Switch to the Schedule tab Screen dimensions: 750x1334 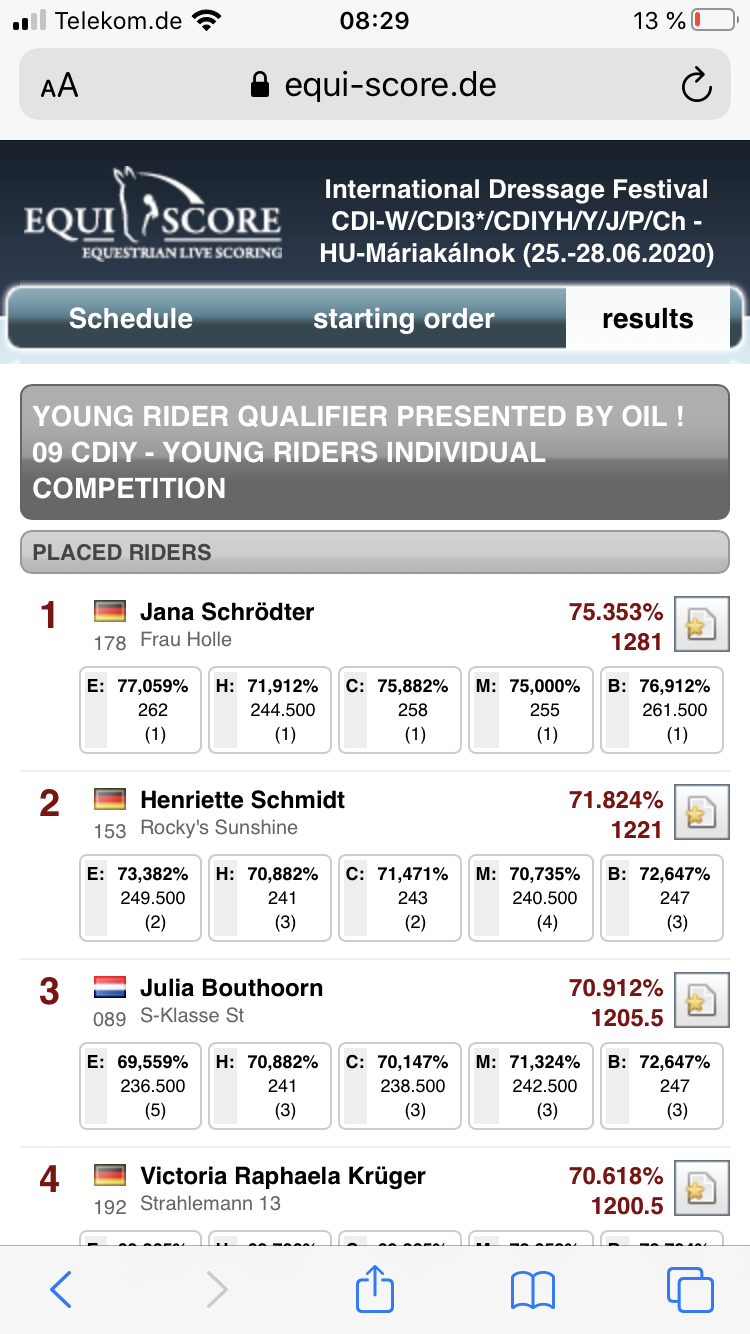[x=130, y=319]
